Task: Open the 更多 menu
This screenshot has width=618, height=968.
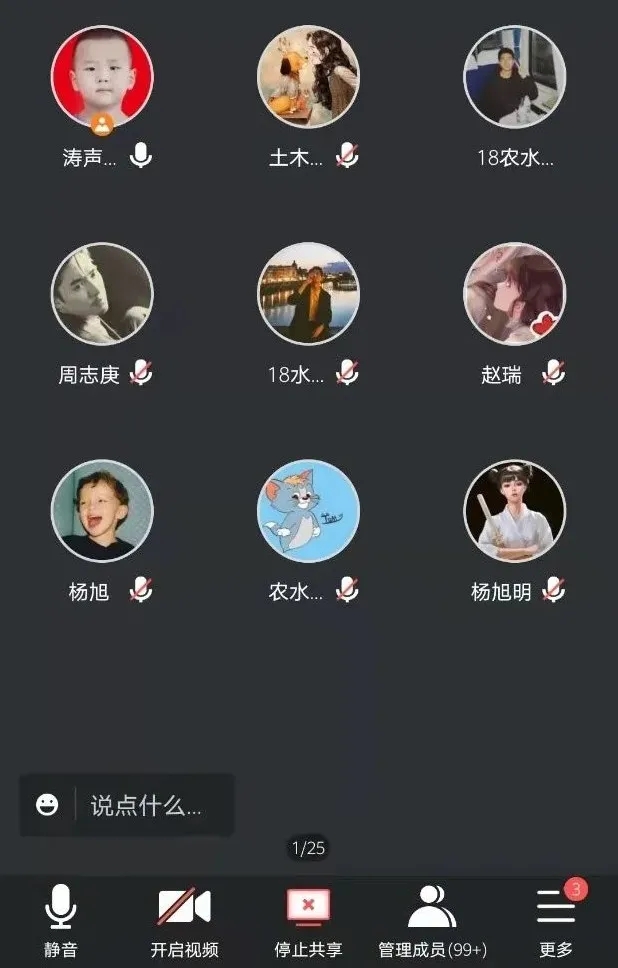Action: click(x=556, y=920)
